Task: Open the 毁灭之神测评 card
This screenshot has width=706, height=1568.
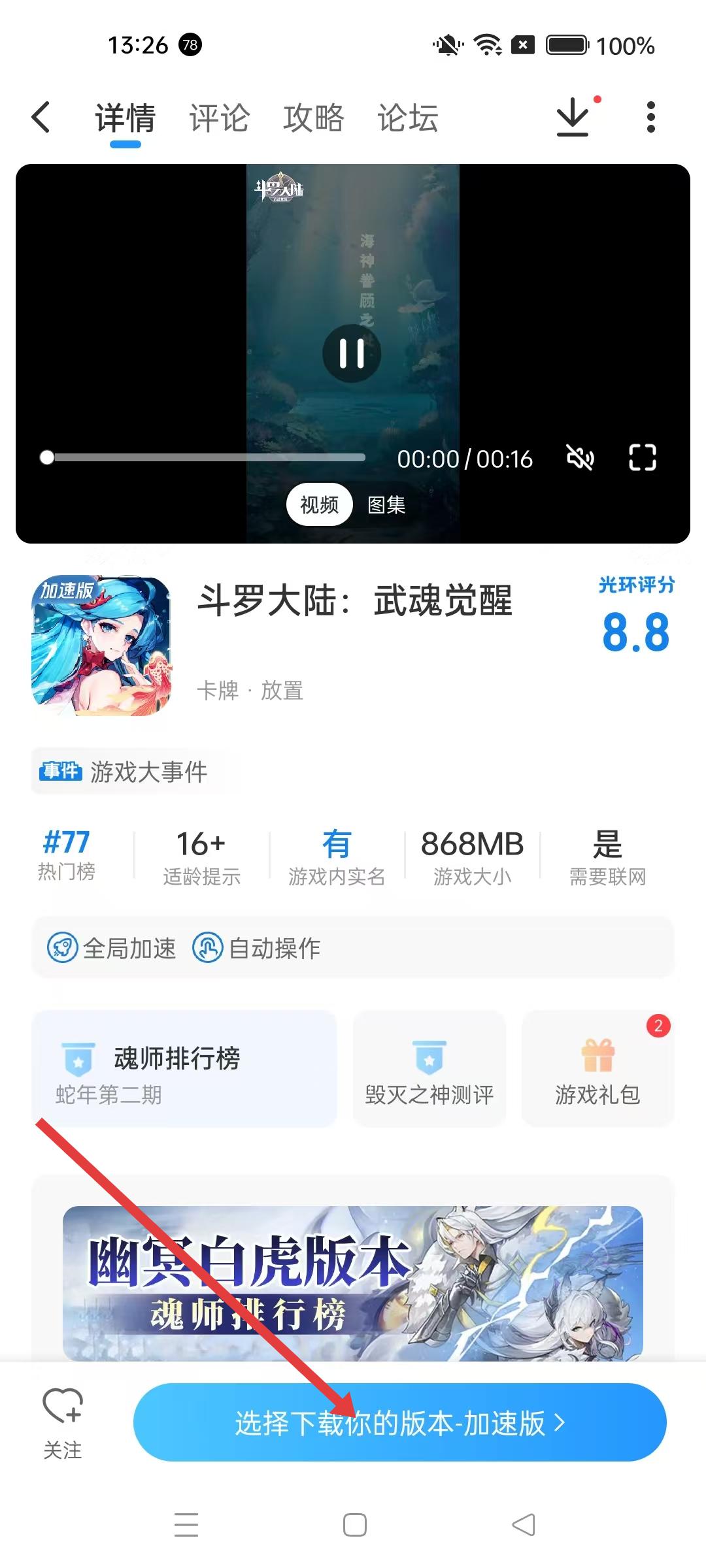Action: point(429,1069)
